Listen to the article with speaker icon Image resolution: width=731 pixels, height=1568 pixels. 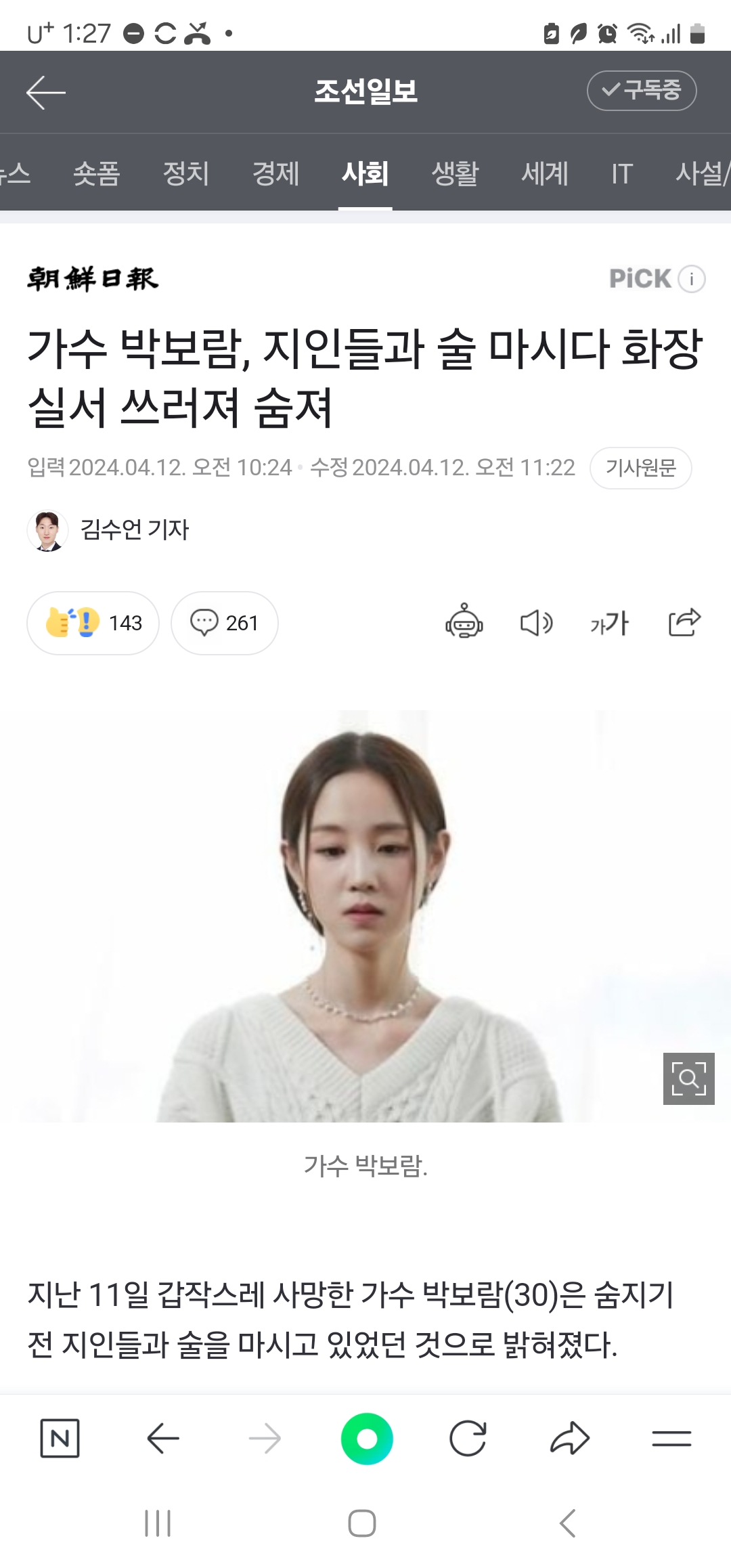coord(536,622)
